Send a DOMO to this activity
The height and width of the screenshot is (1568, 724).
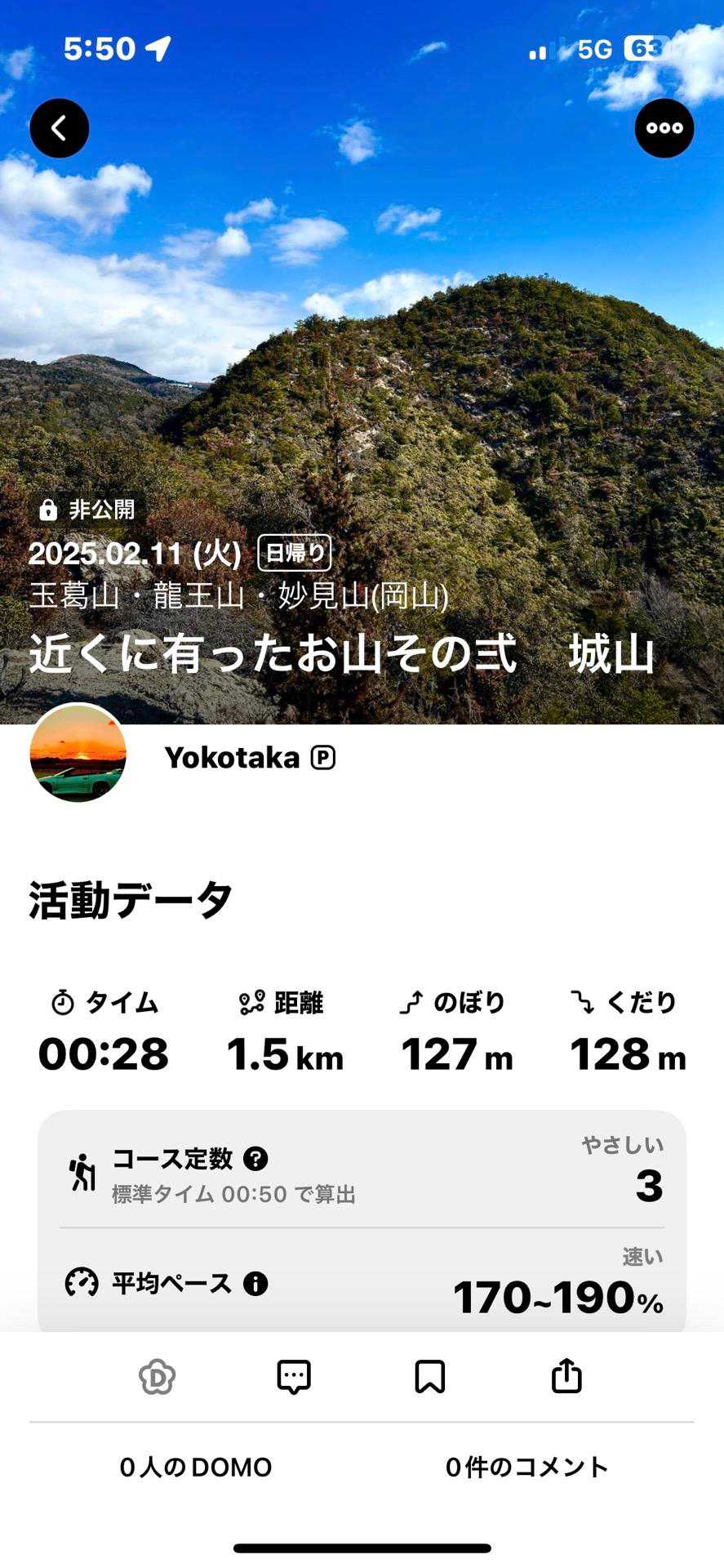tap(157, 1377)
